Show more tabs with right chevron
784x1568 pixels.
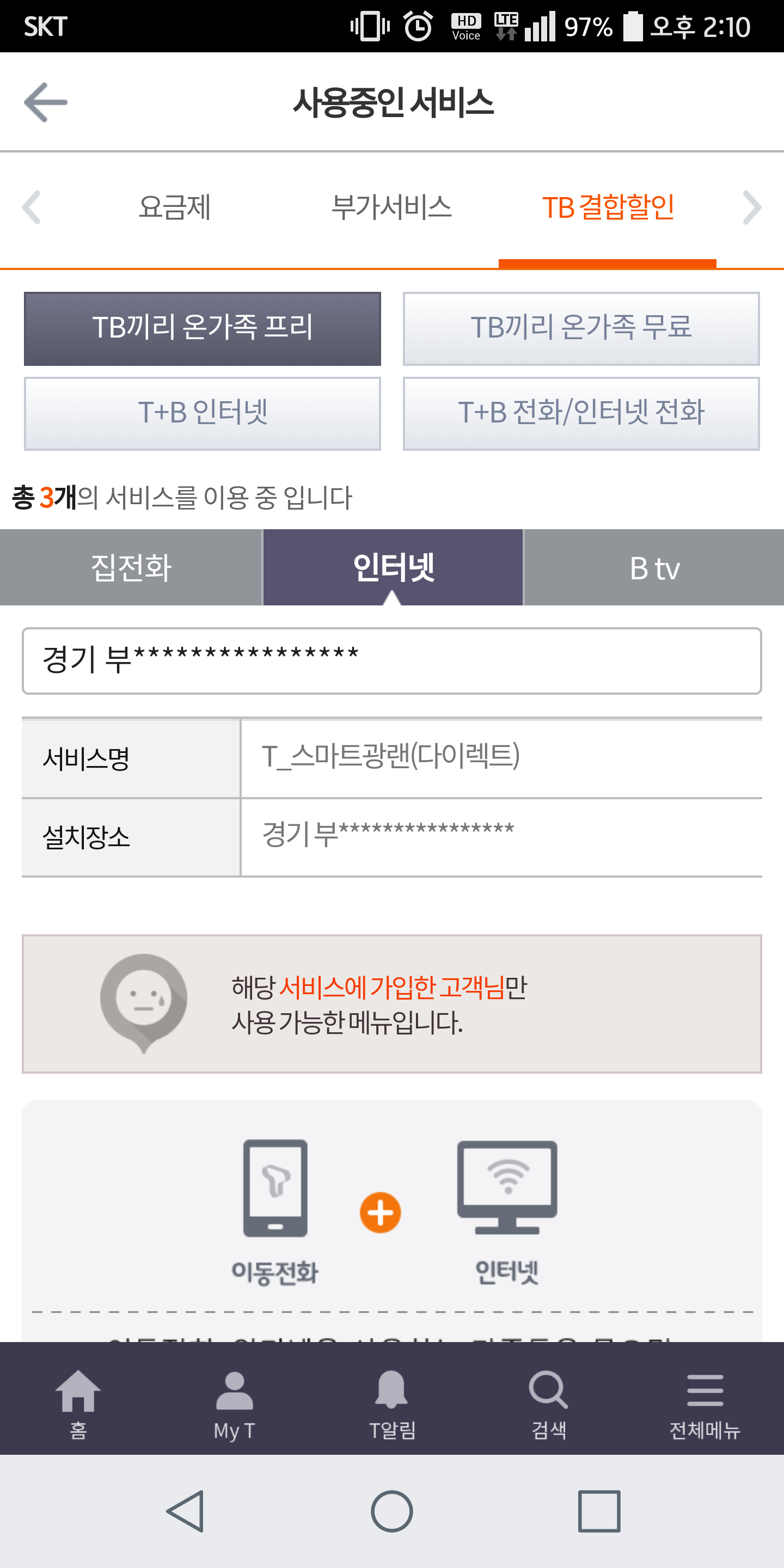click(x=752, y=207)
